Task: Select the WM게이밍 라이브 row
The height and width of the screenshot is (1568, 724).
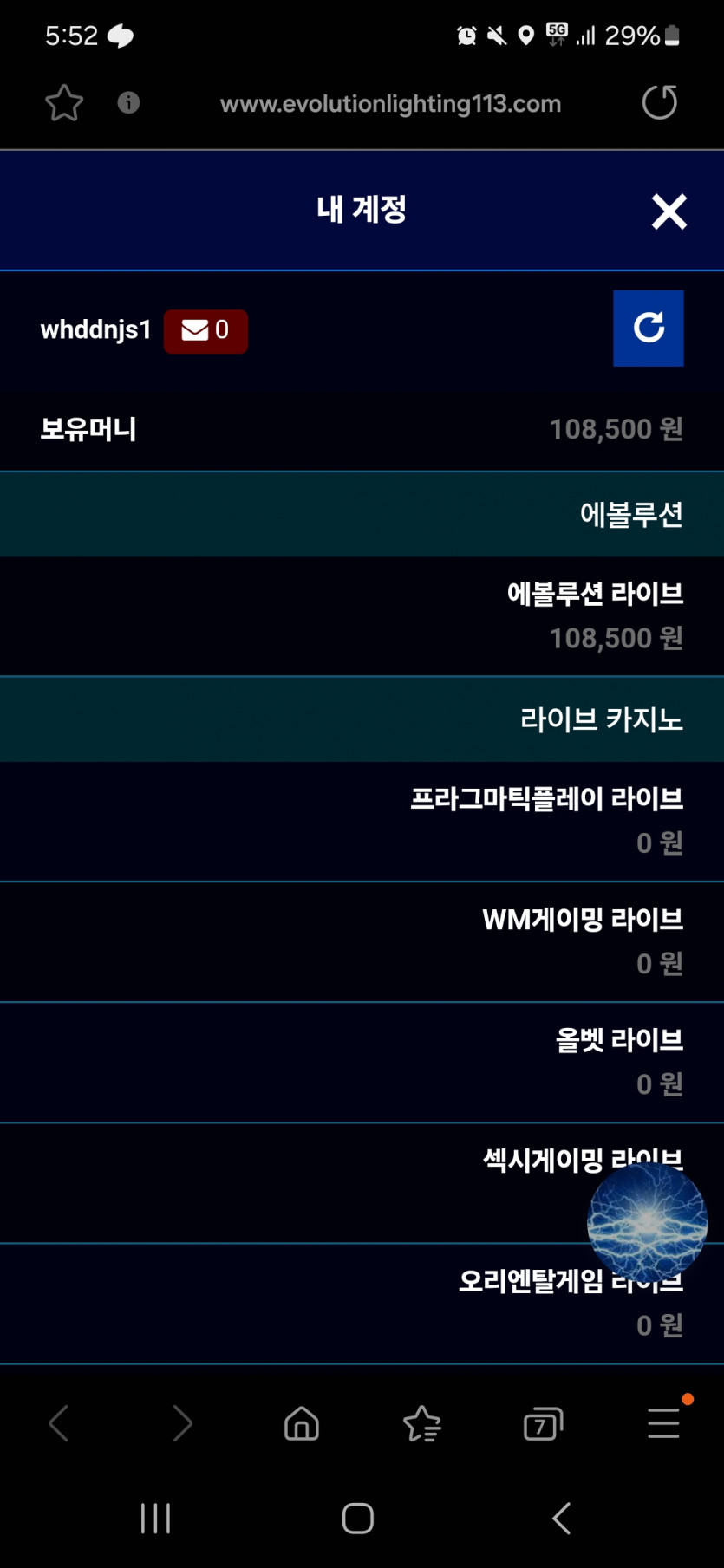Action: [362, 942]
